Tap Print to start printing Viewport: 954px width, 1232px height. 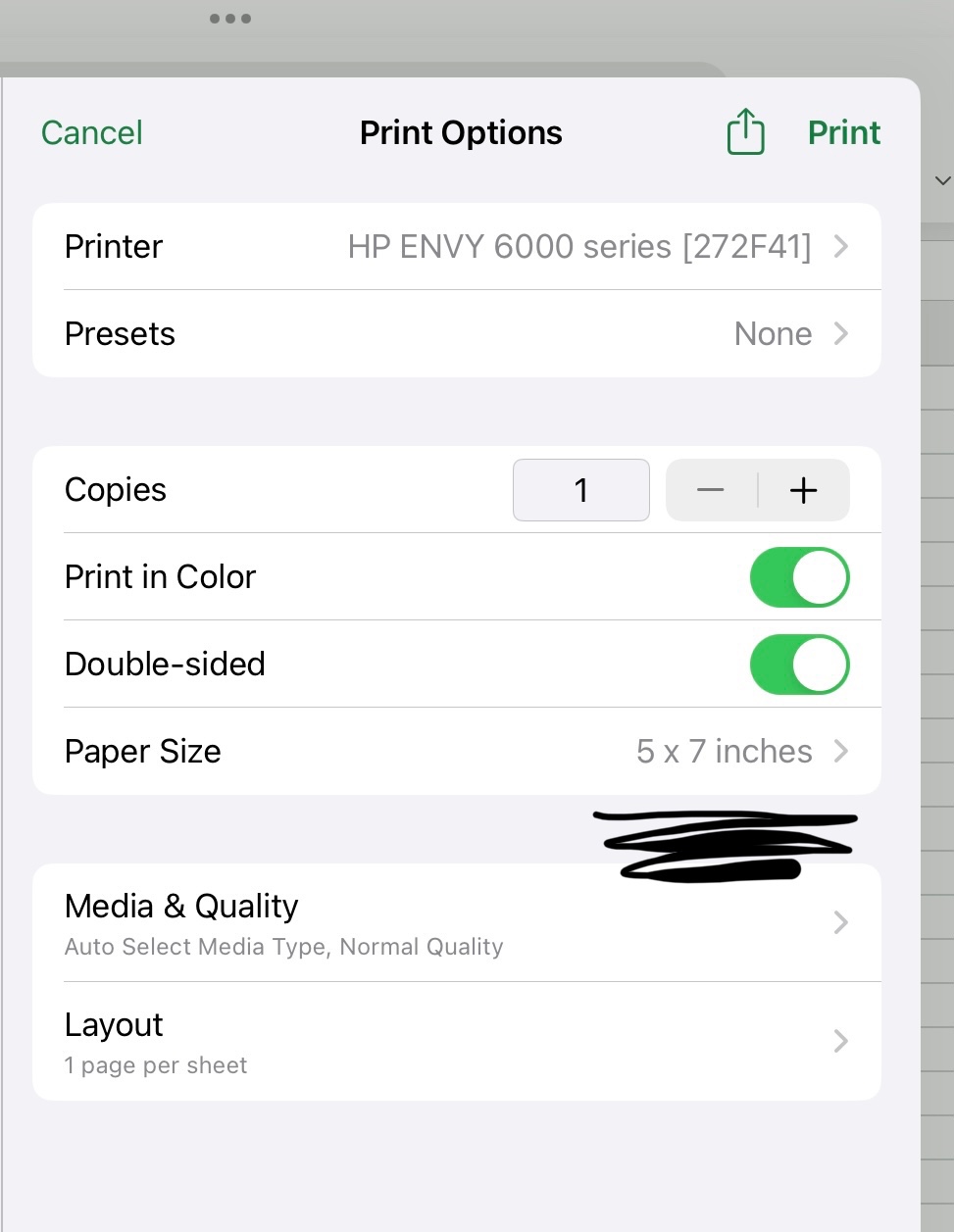843,132
